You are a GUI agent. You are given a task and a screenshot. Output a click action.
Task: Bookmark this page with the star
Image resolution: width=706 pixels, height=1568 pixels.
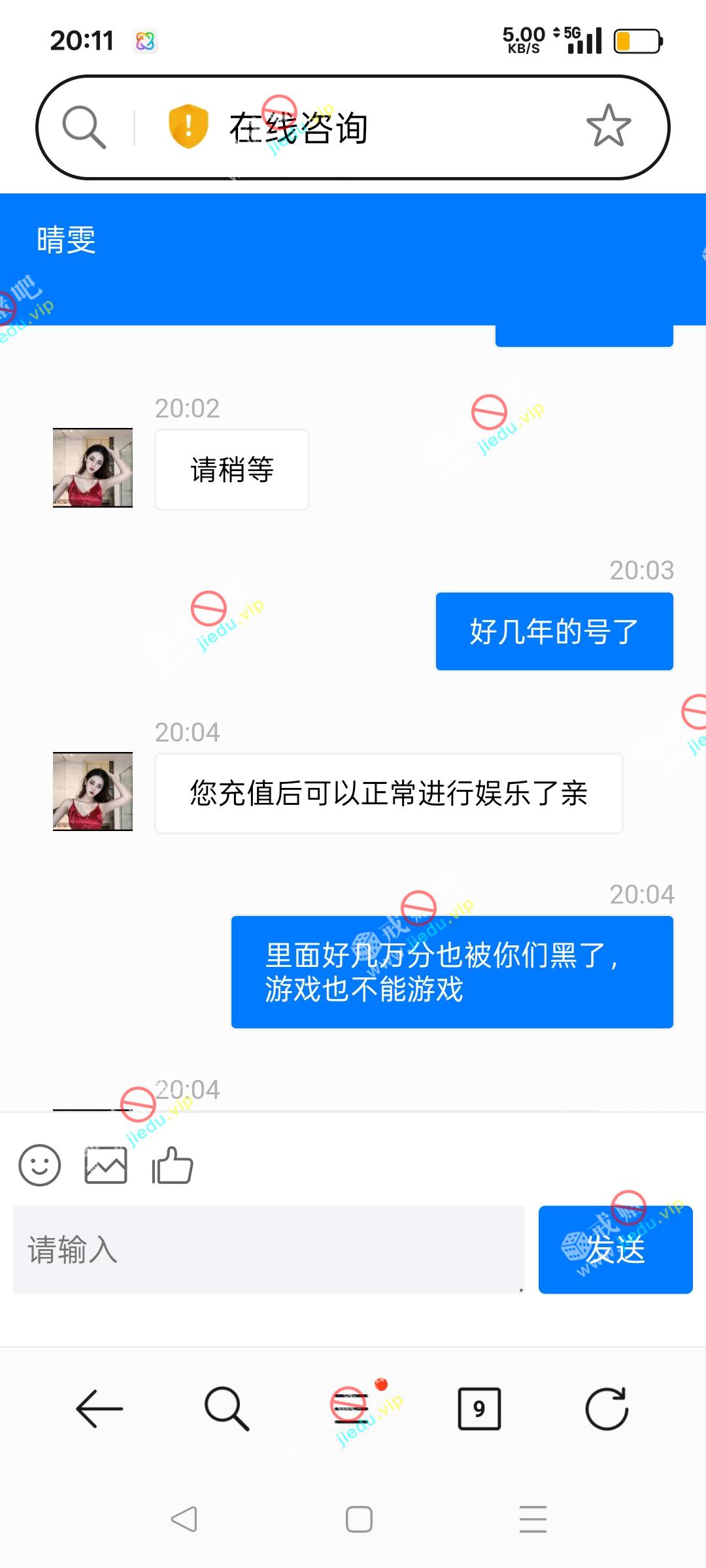(609, 126)
